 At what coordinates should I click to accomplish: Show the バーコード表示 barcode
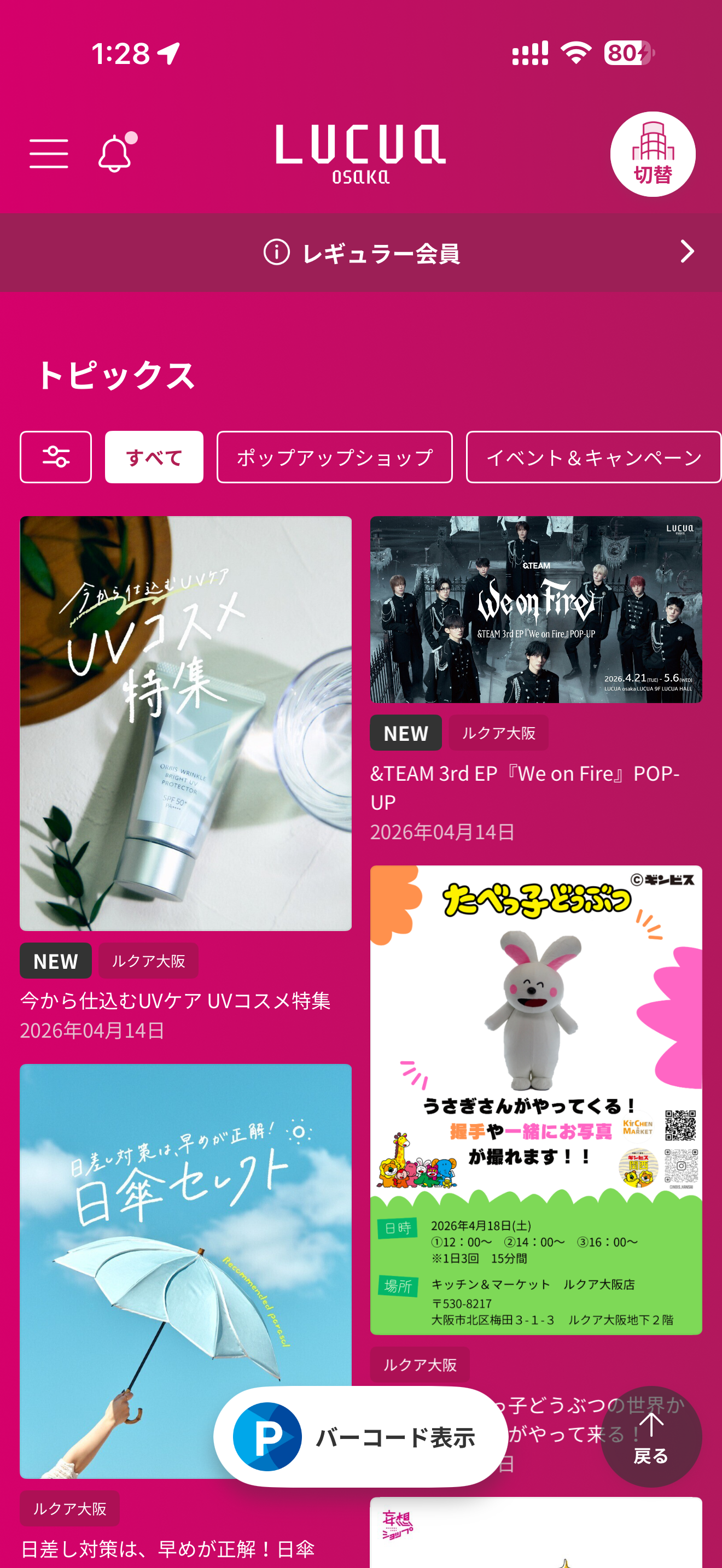(x=360, y=1437)
